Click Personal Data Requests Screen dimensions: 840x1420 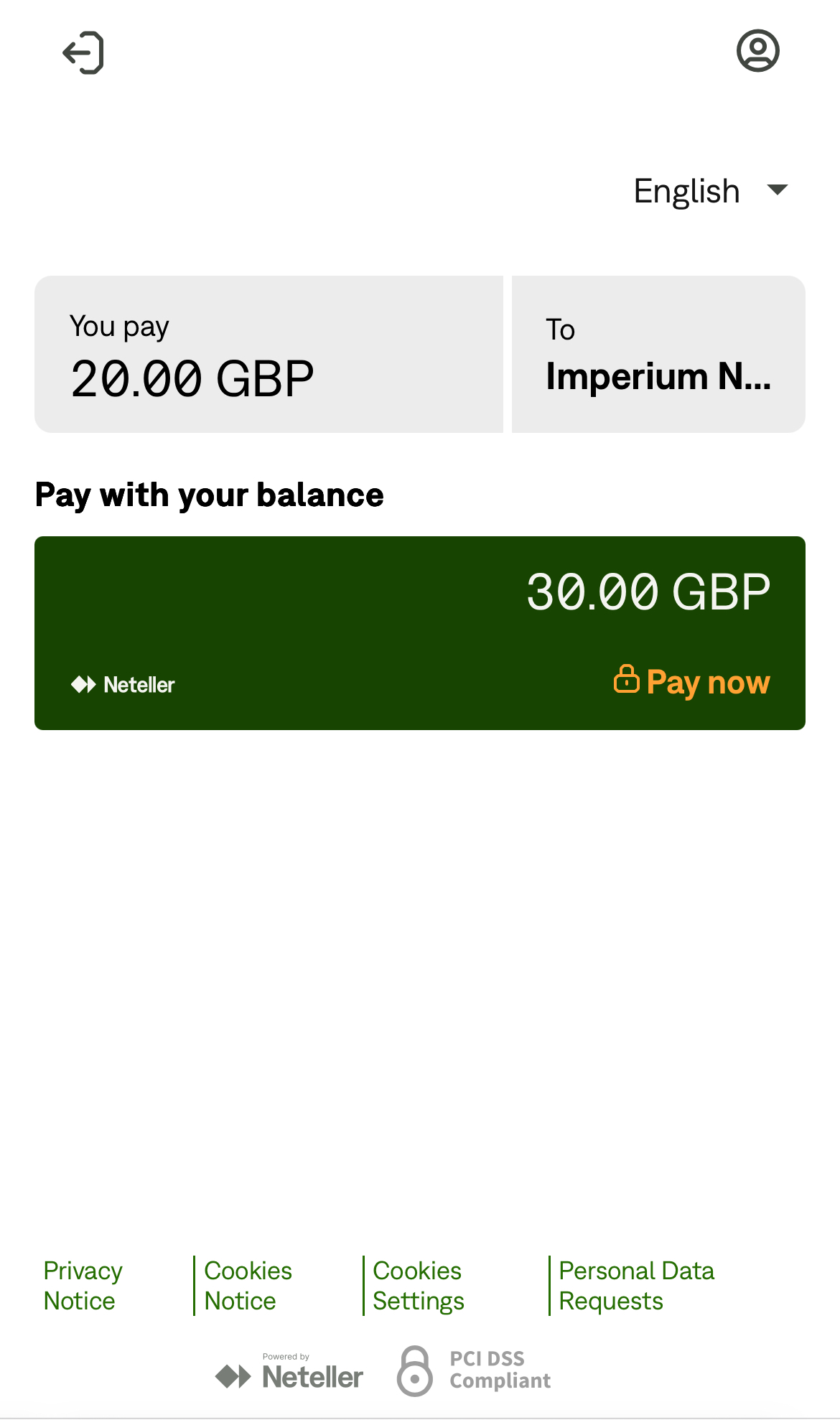click(x=637, y=1285)
